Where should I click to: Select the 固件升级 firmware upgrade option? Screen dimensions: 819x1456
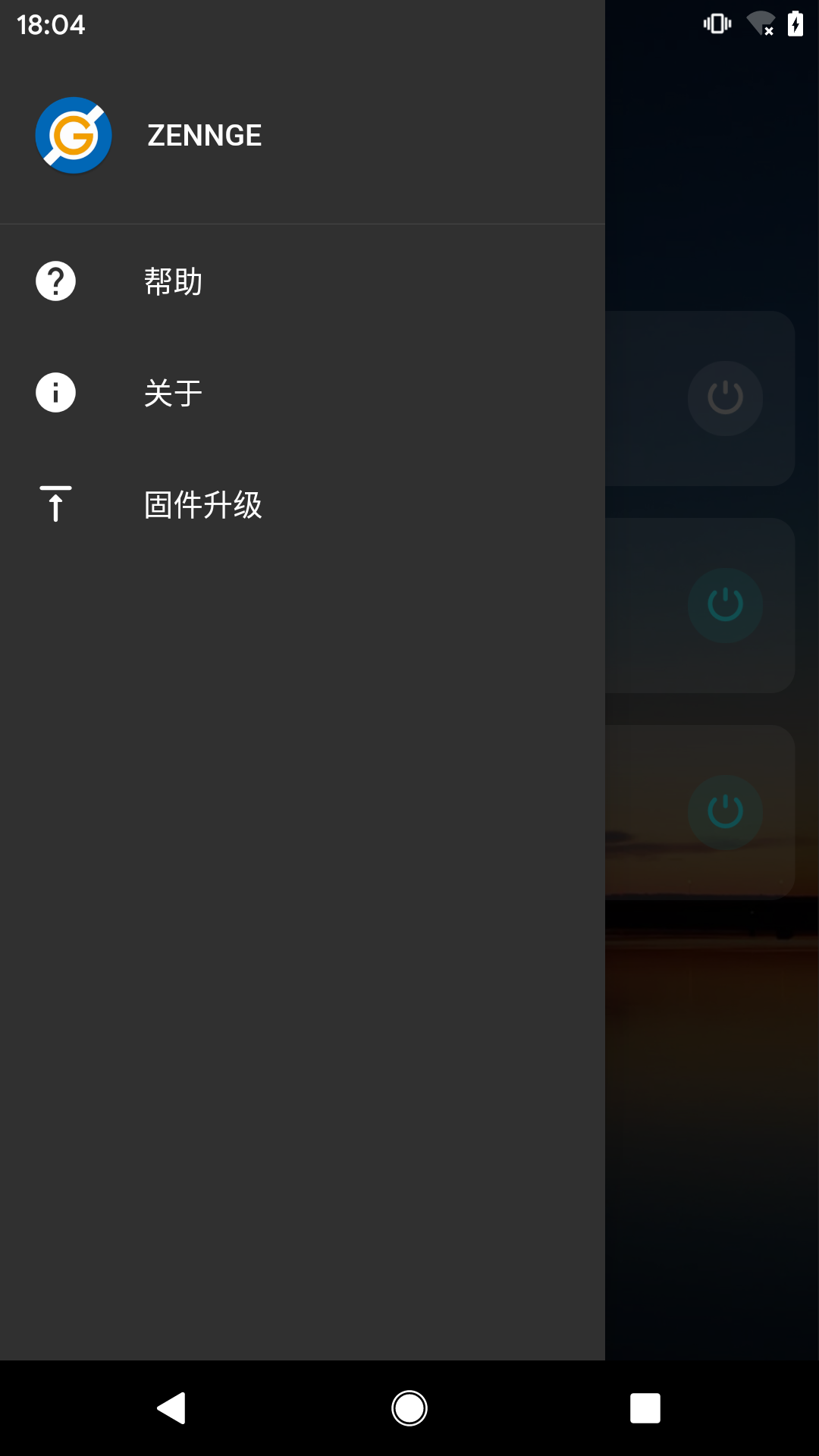203,504
